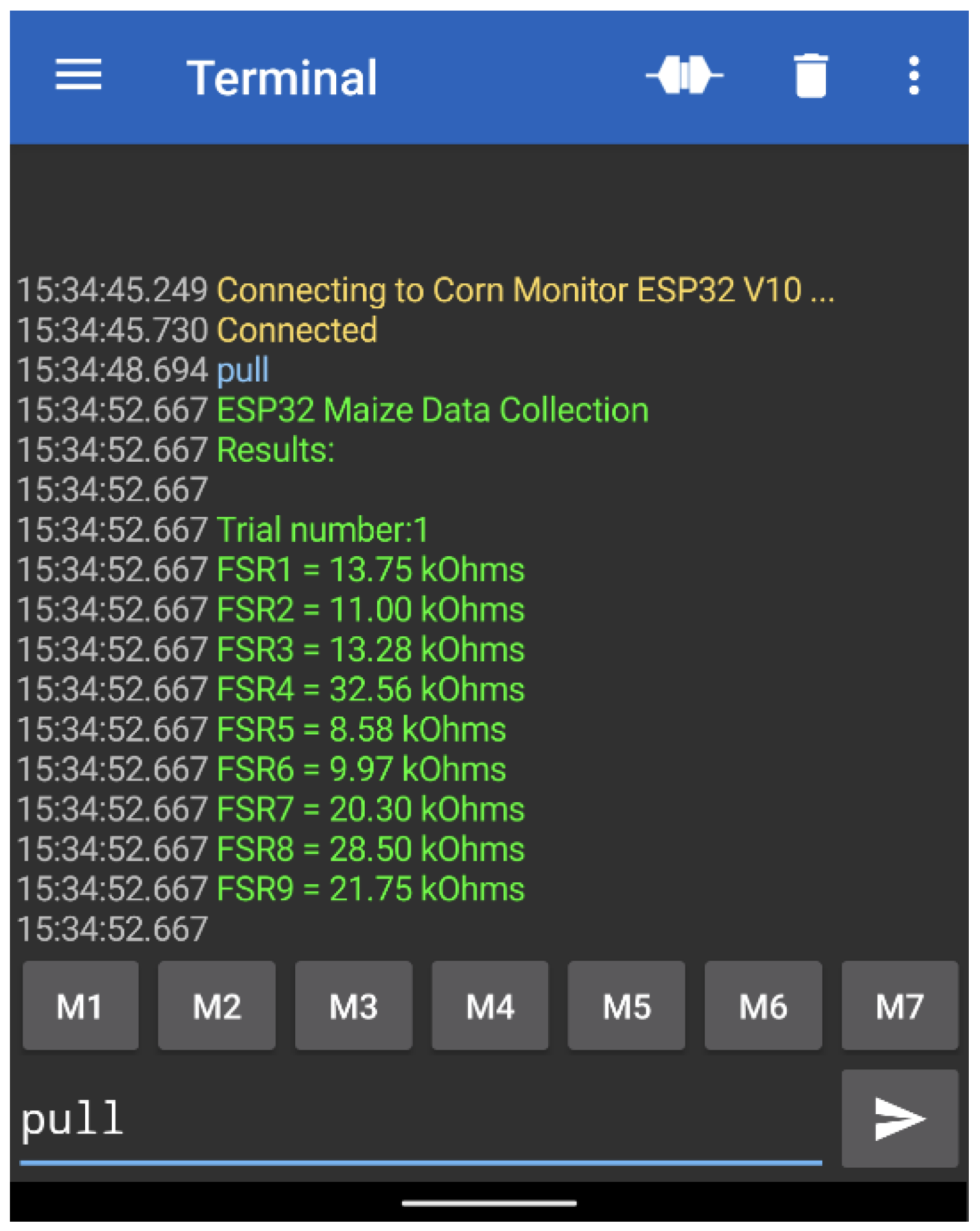Tap the M6 macro button
The height and width of the screenshot is (1231, 980).
(x=762, y=1005)
